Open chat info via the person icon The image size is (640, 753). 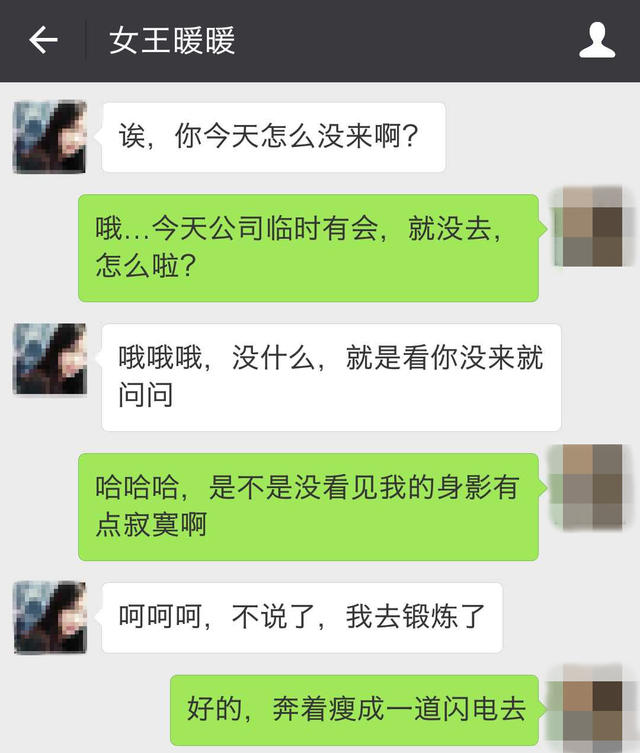597,41
